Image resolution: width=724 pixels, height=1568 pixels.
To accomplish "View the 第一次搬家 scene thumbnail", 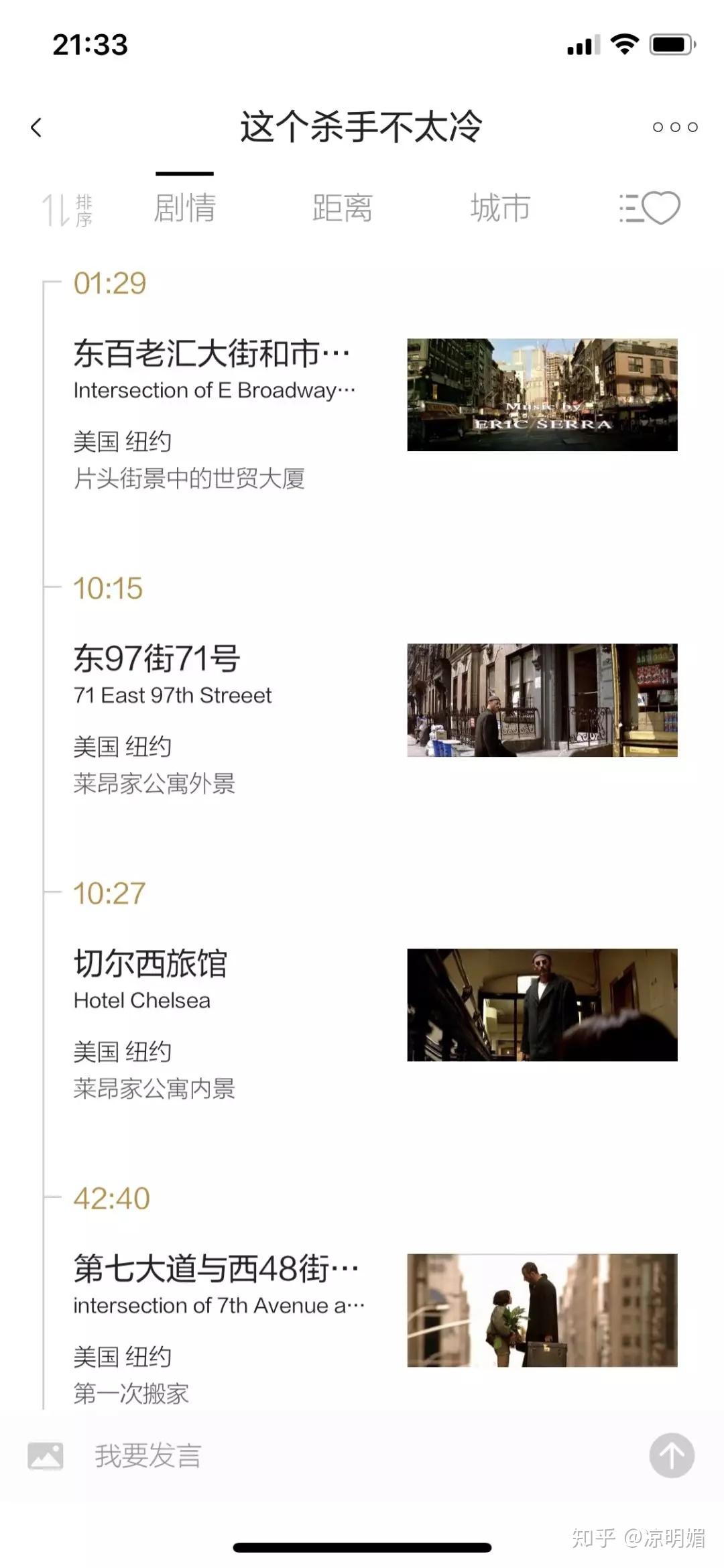I will (542, 1310).
